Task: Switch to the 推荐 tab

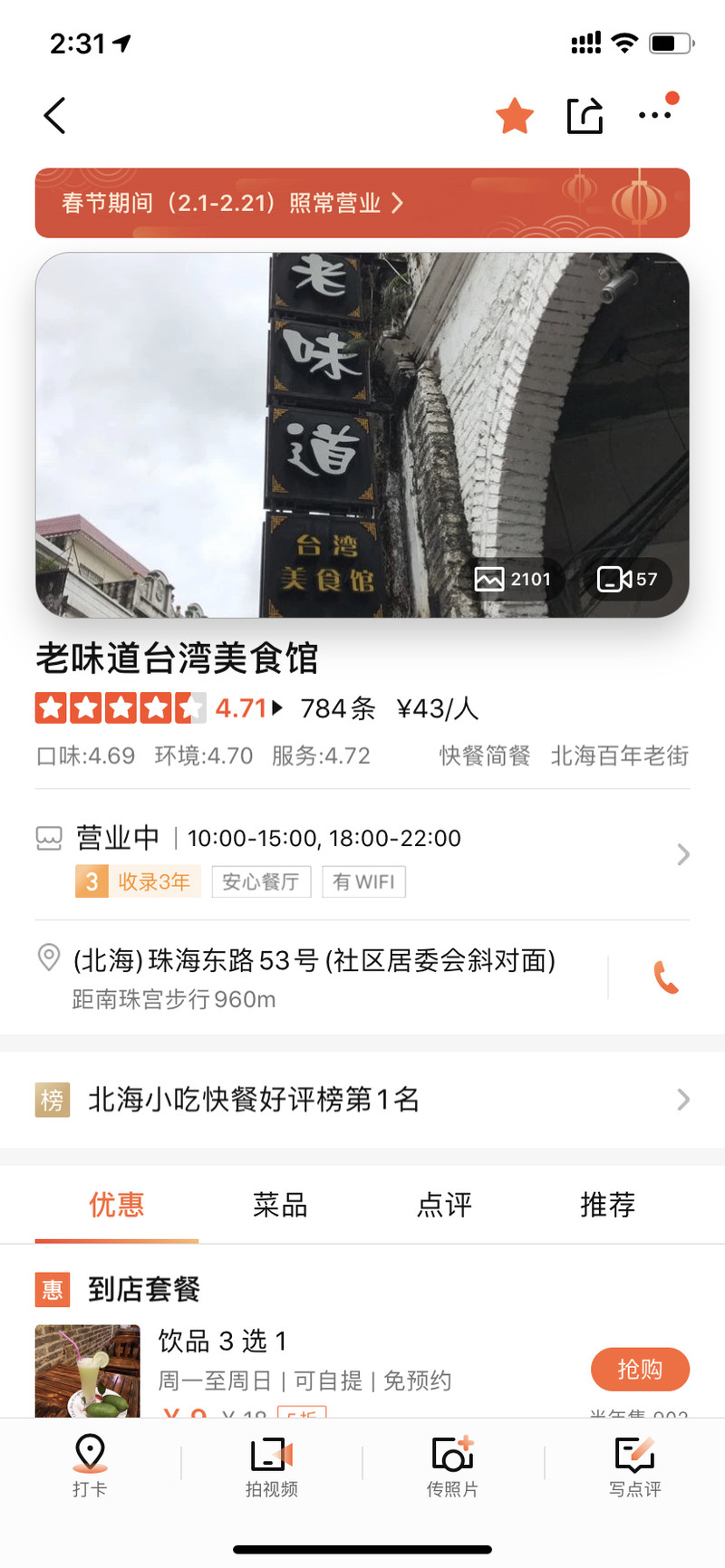Action: [608, 1205]
